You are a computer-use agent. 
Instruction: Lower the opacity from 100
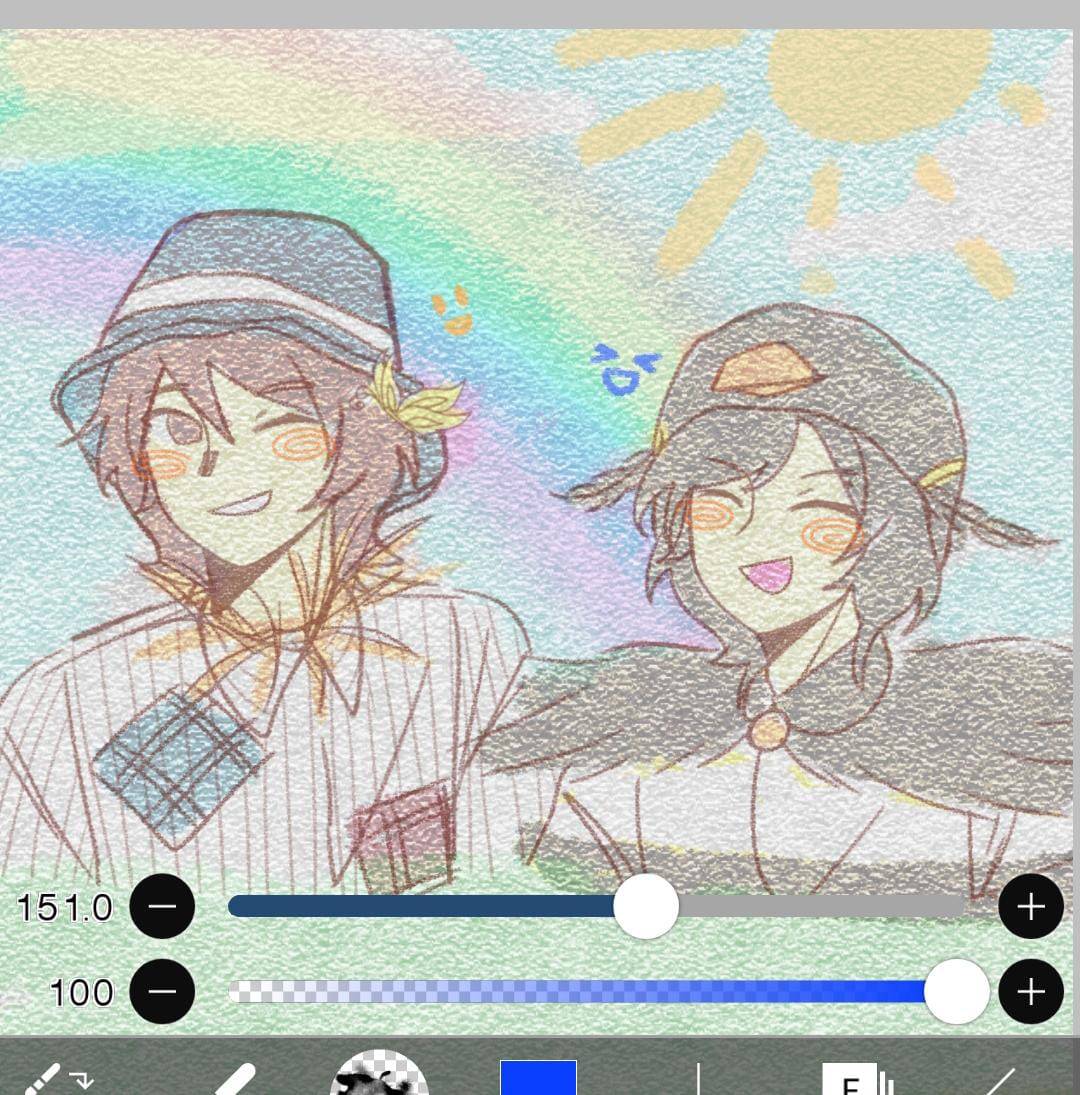(162, 992)
